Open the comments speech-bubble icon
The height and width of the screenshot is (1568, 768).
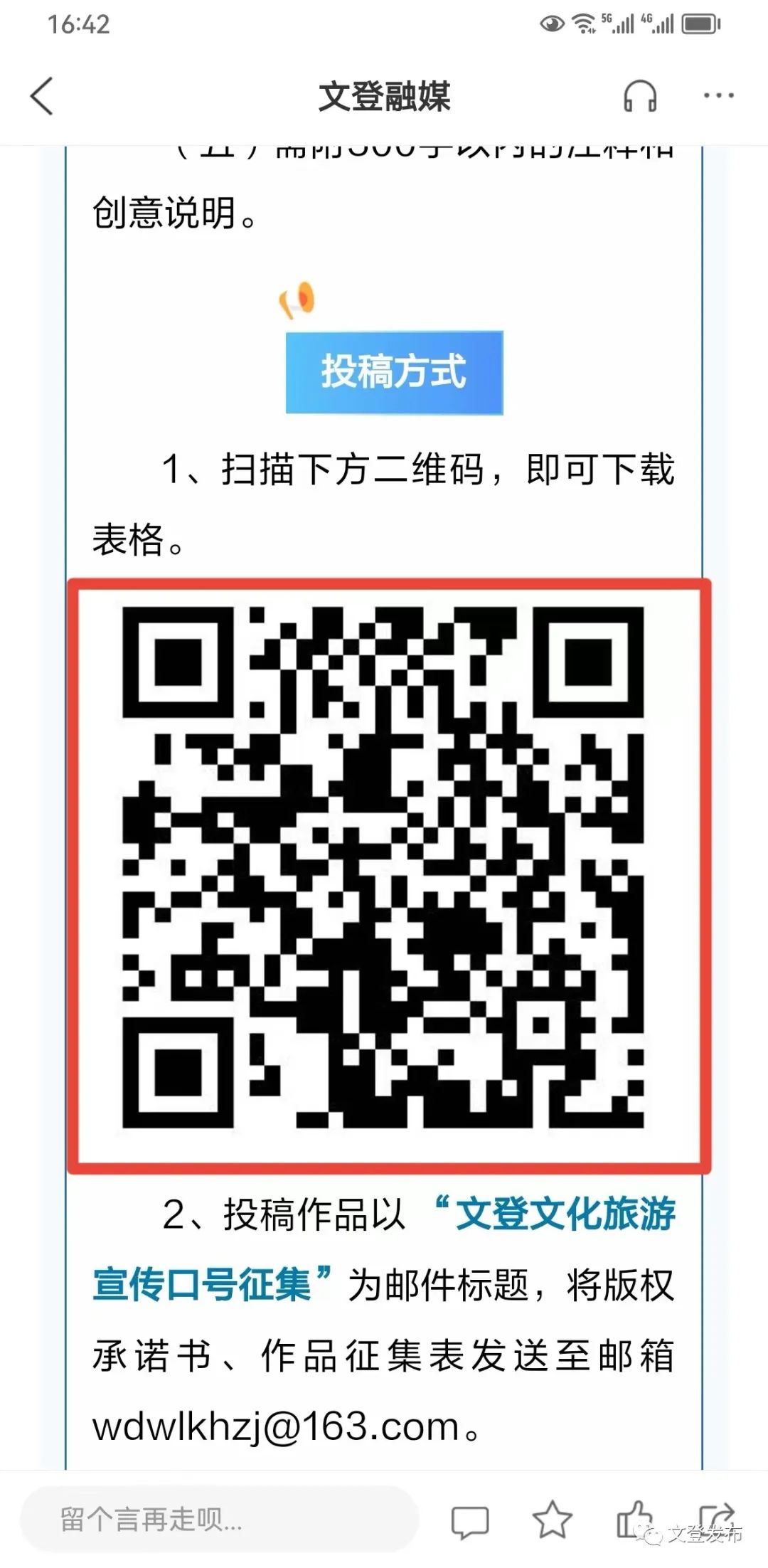pos(470,1522)
